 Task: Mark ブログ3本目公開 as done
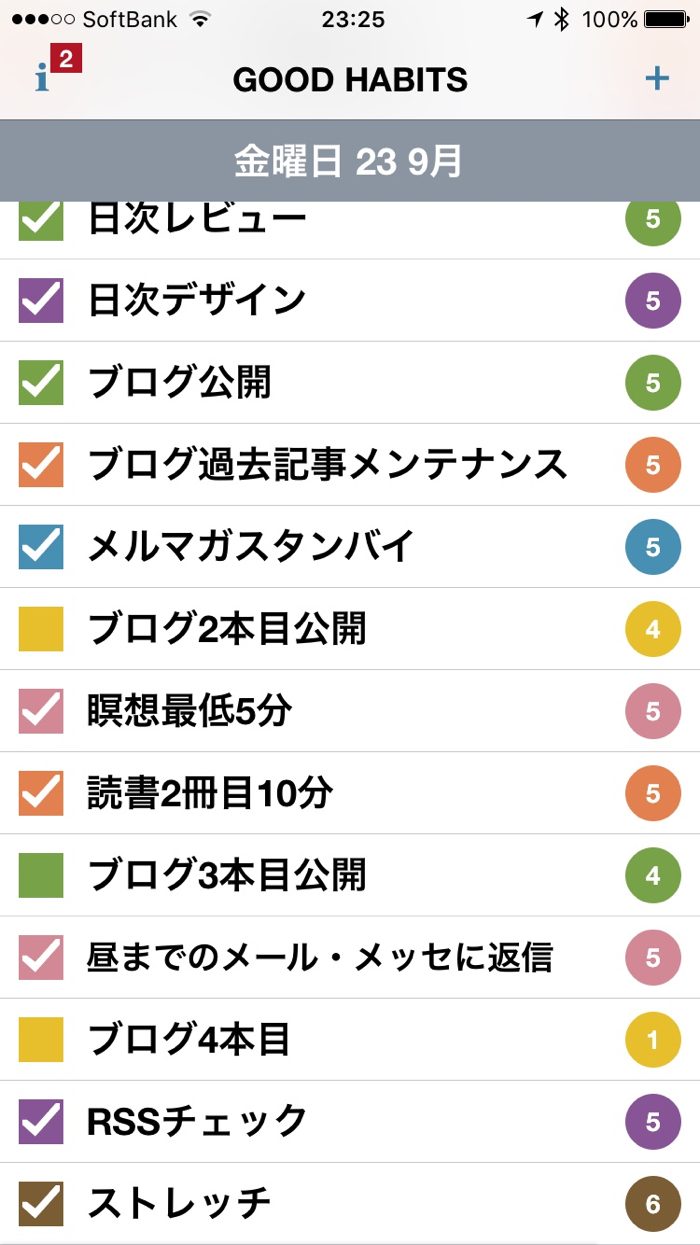tap(41, 875)
